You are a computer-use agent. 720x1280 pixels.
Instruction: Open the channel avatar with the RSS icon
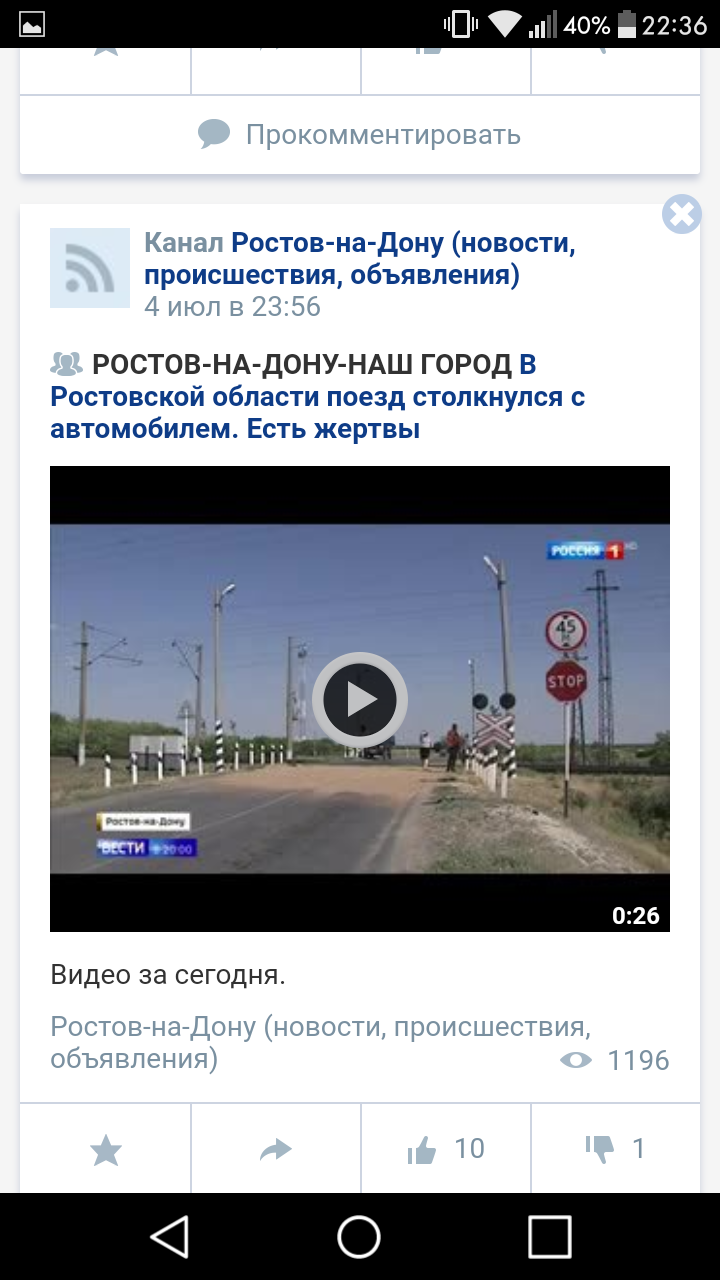(x=90, y=268)
